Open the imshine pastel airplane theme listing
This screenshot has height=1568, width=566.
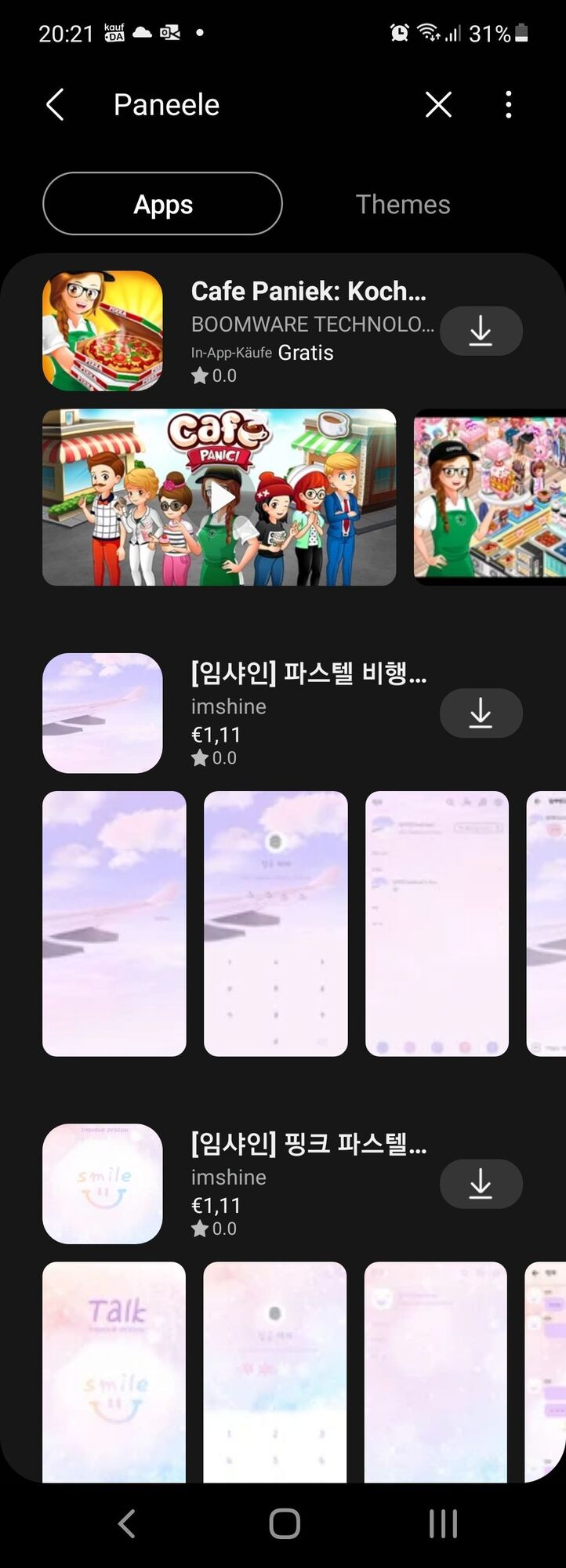pos(309,673)
